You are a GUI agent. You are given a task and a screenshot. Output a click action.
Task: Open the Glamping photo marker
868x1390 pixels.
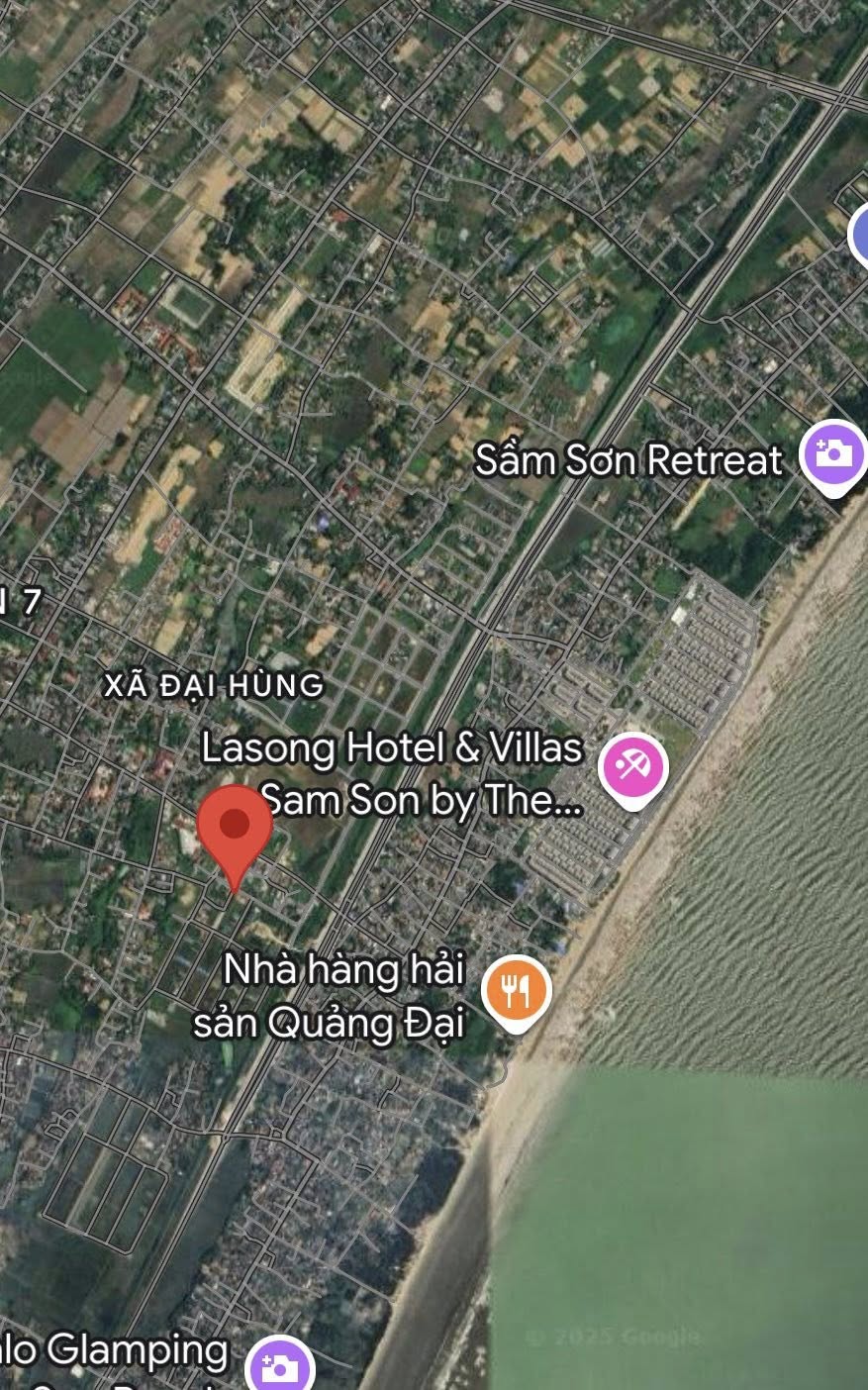(280, 1368)
